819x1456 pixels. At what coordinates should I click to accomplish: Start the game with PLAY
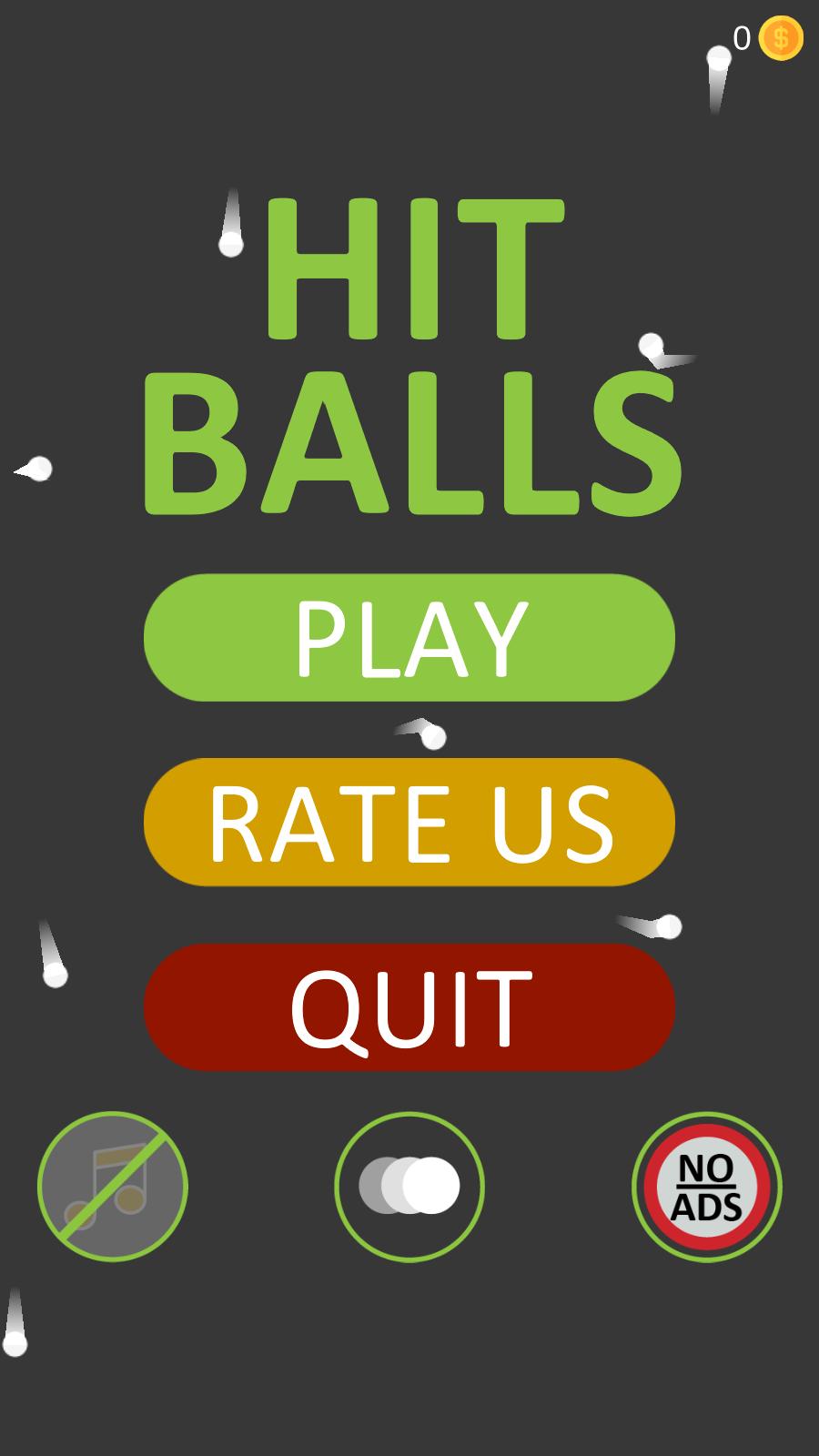409,638
